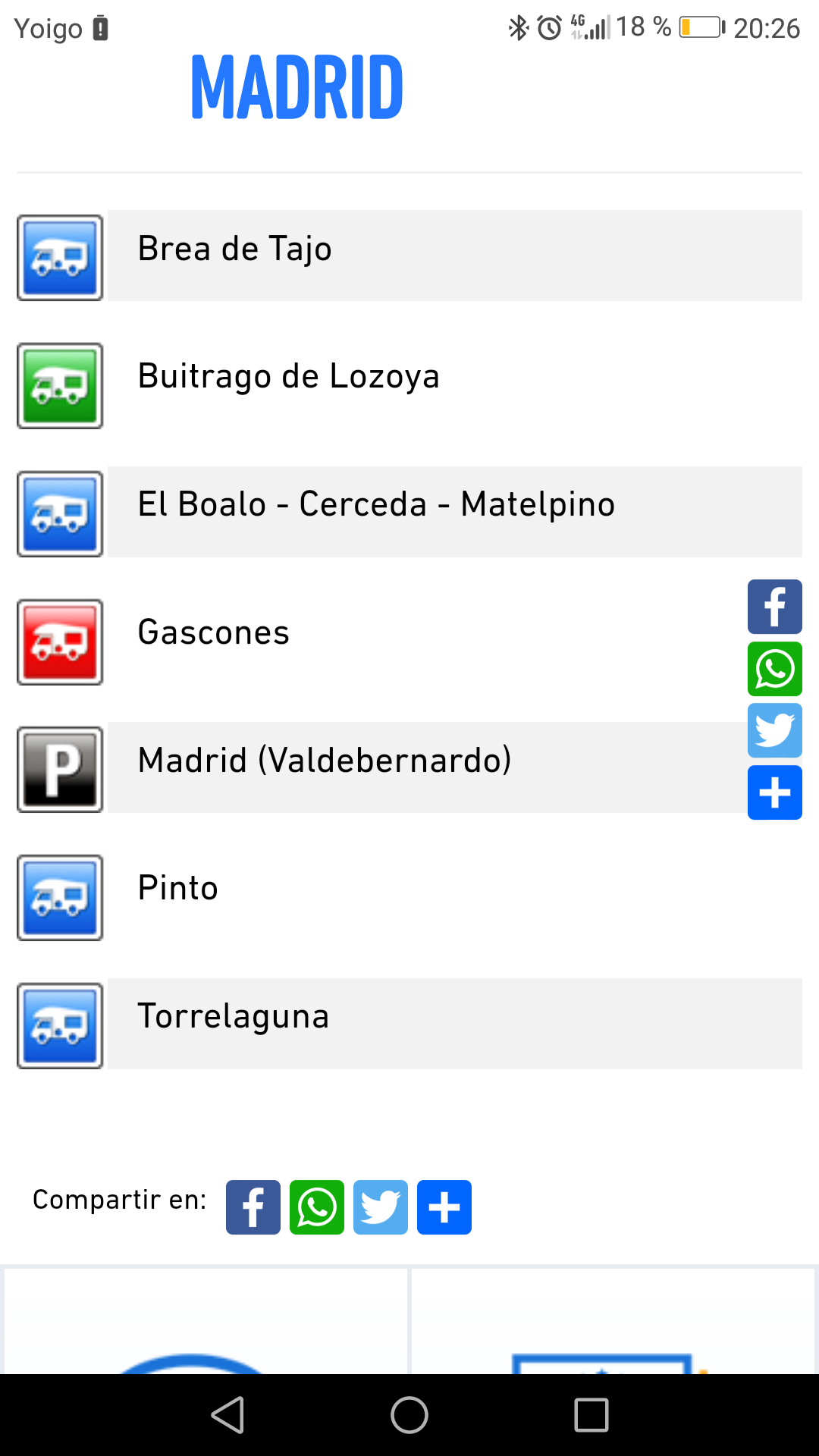Return to the home screen
The image size is (819, 1456).
tap(409, 1415)
